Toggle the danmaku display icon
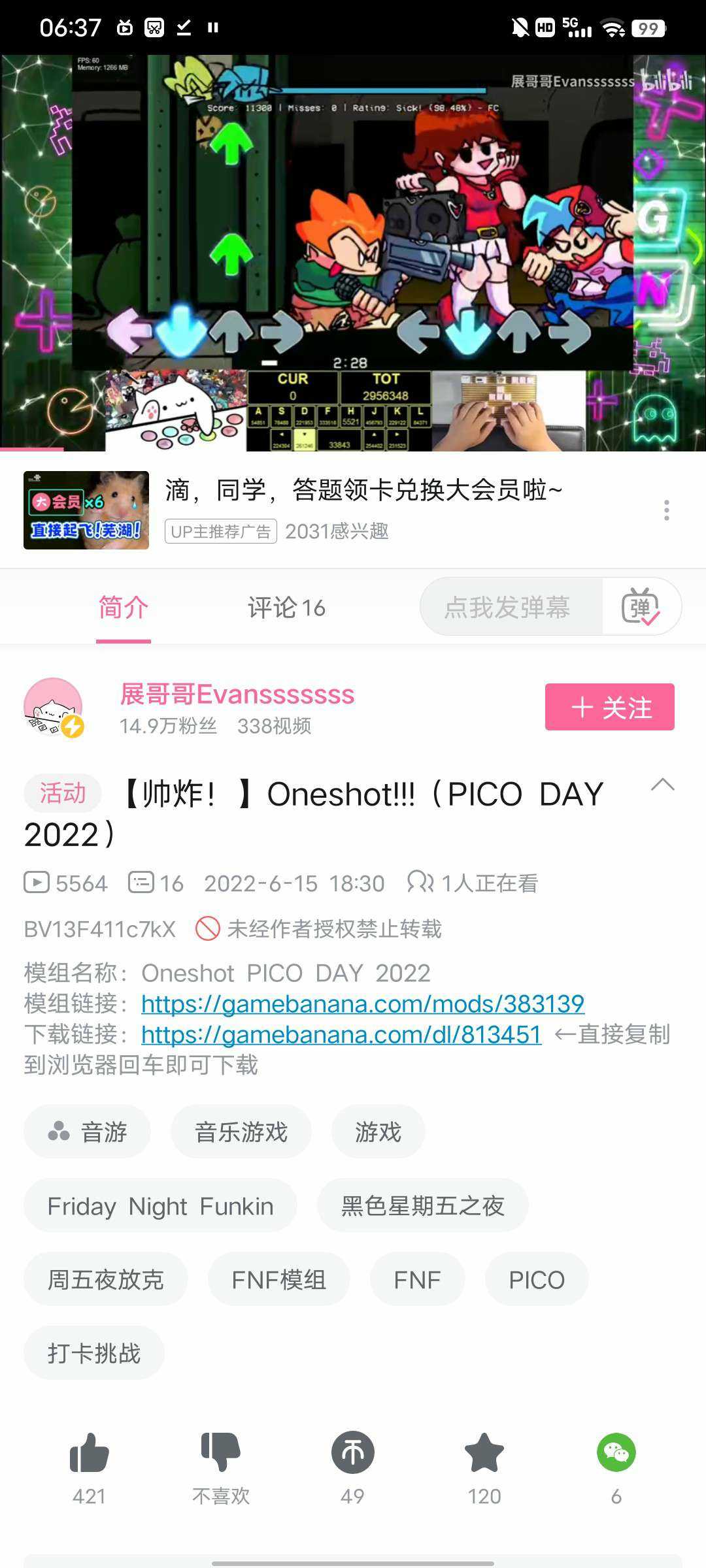 (641, 607)
